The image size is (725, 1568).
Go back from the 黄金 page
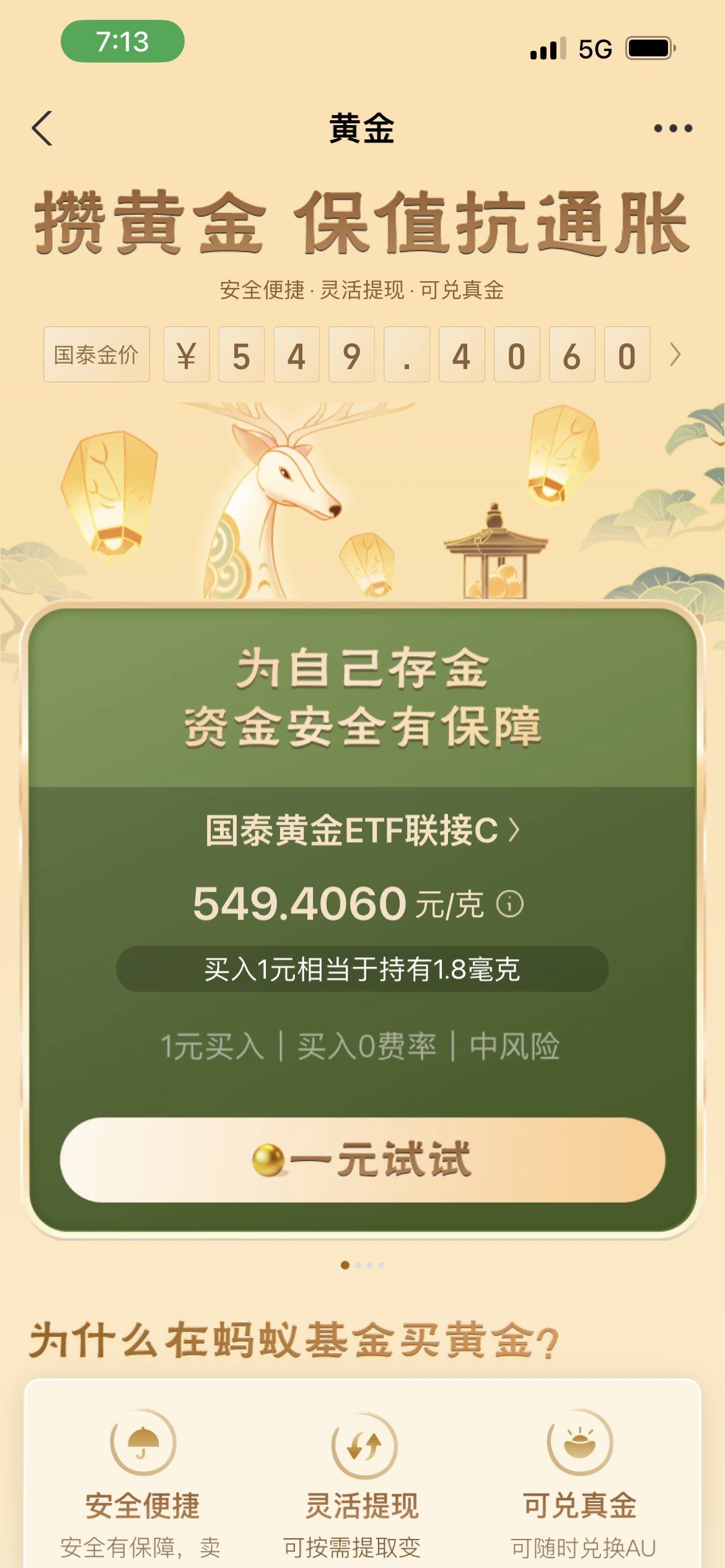pos(42,129)
